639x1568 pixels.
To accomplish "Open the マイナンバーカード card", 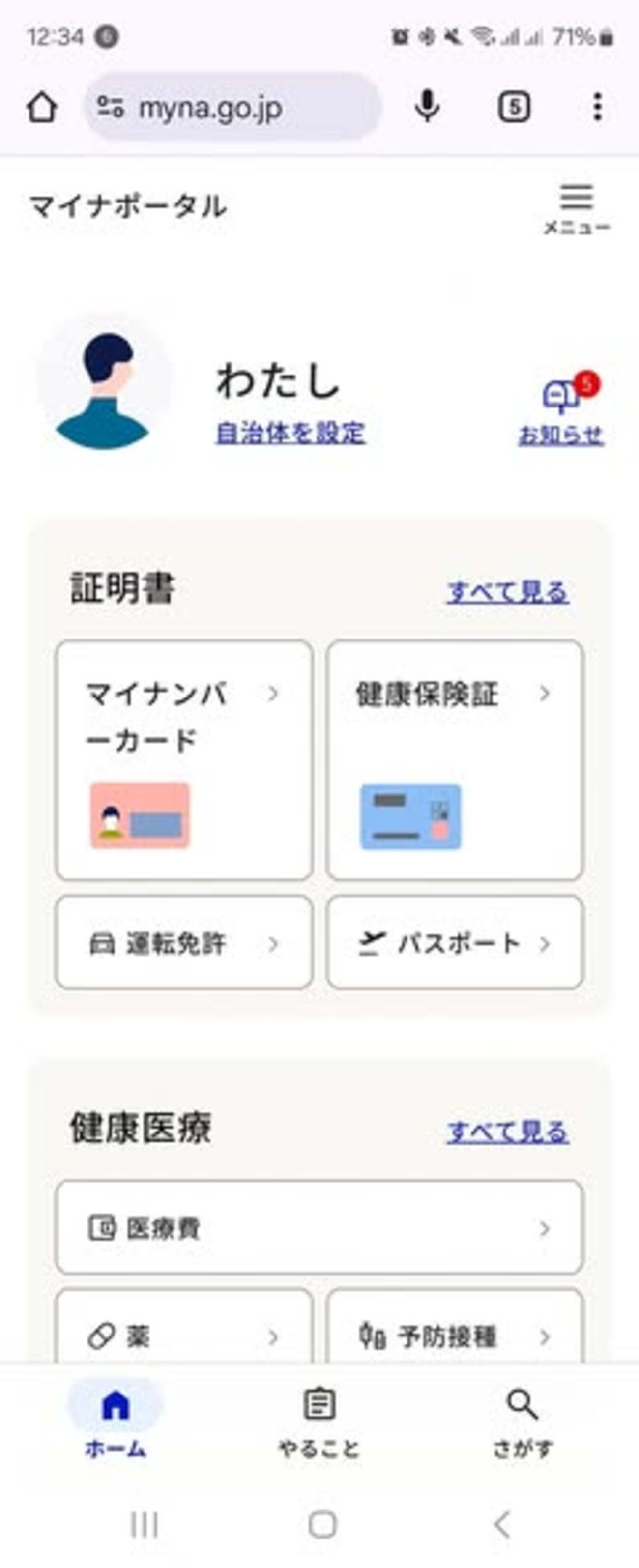I will 184,759.
